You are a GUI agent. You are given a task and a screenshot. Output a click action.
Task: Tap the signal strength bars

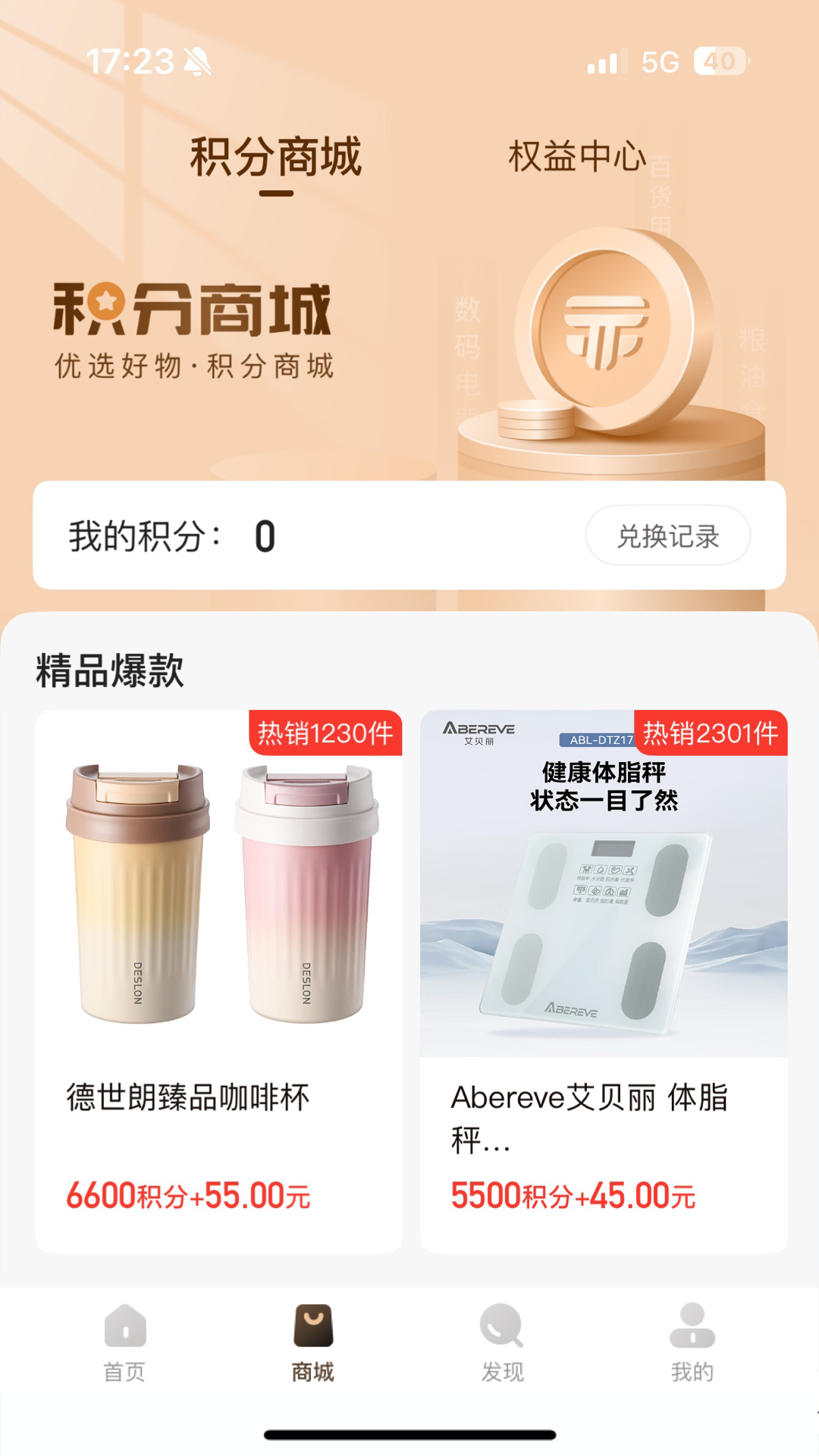click(603, 64)
